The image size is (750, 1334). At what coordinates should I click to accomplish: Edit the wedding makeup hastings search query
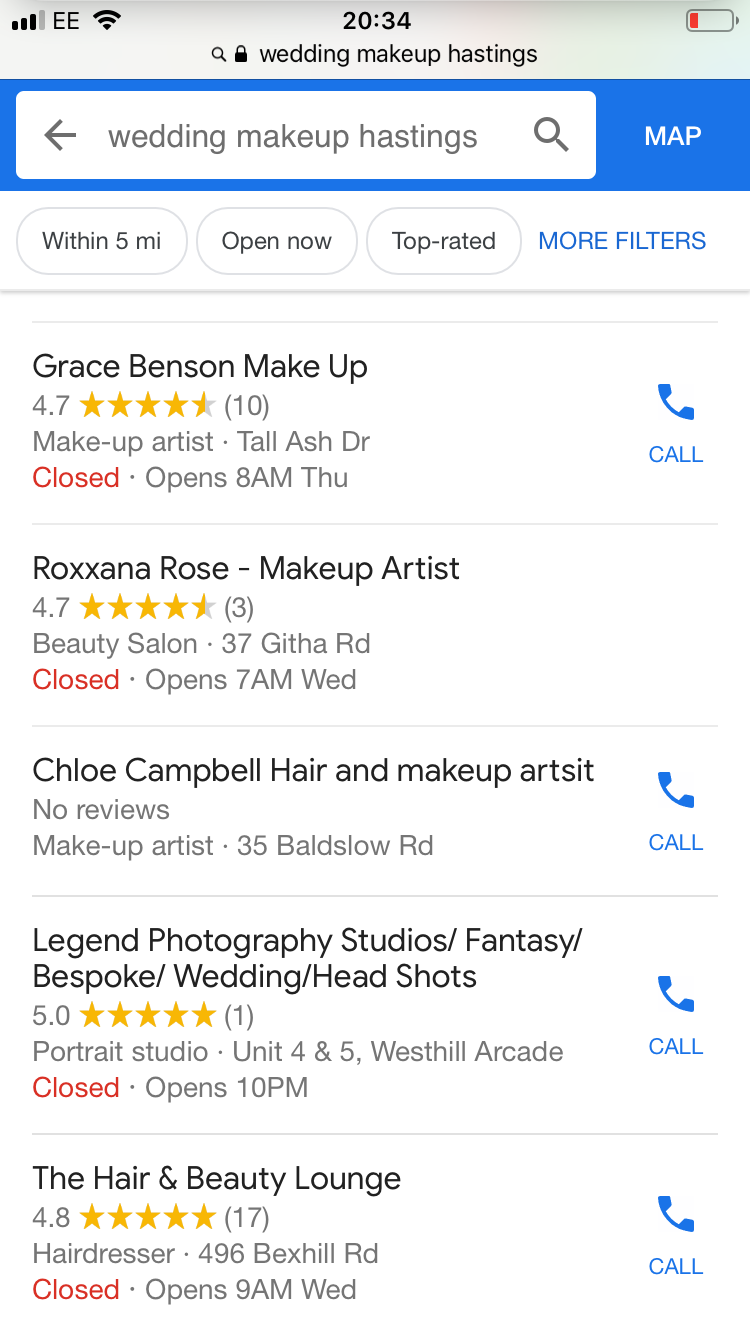(293, 136)
